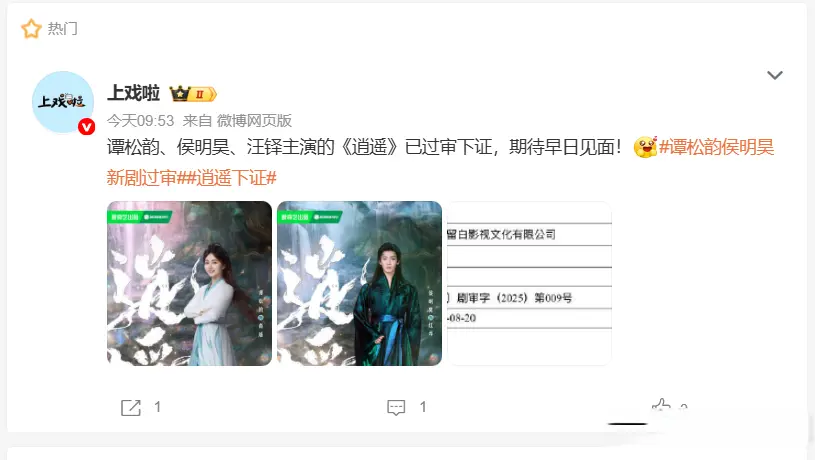
Task: Expand the post options chevron
Action: (774, 76)
